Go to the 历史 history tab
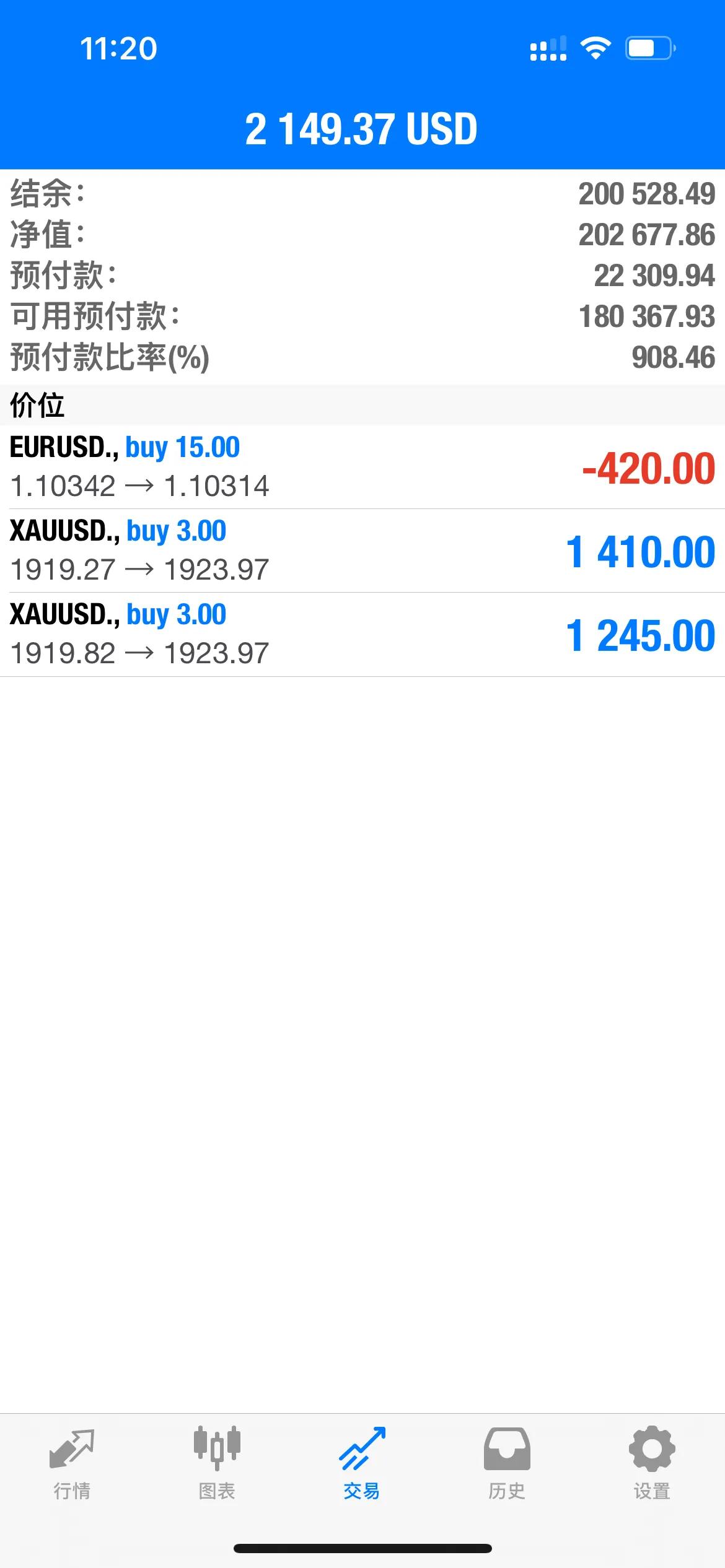Screen dimensions: 725x1568 (x=507, y=1464)
